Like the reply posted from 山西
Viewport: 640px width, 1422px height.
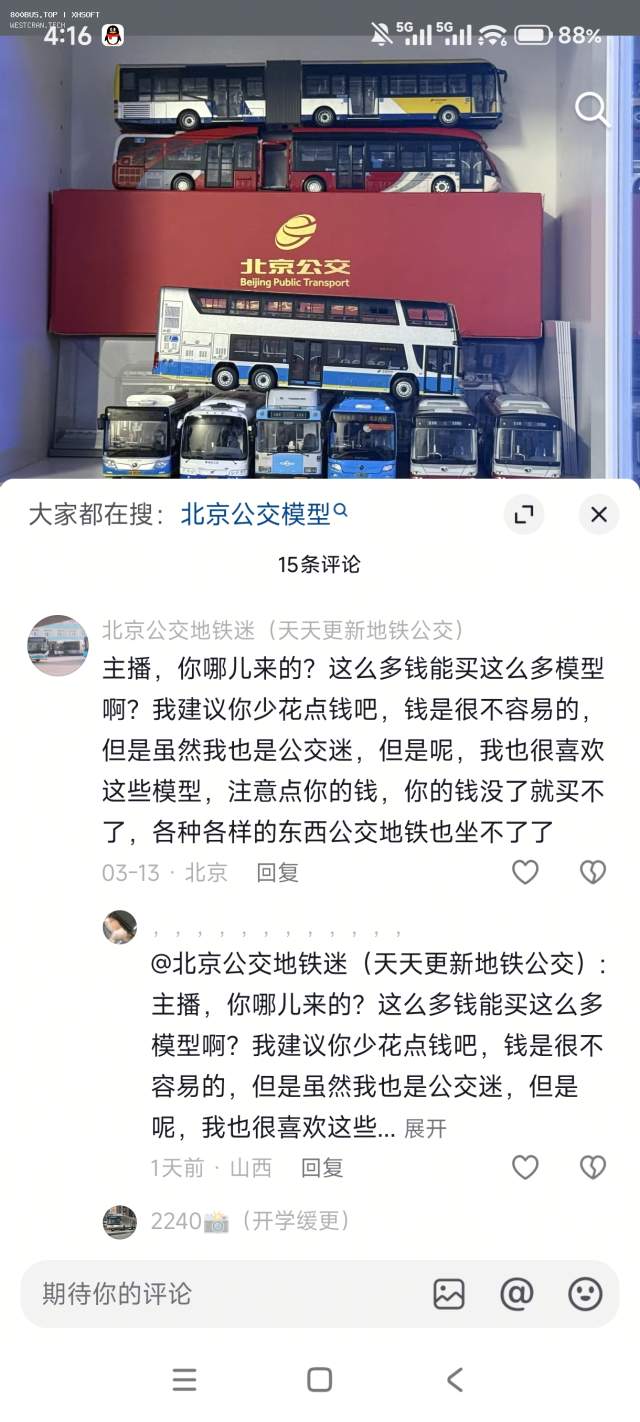coord(525,1167)
